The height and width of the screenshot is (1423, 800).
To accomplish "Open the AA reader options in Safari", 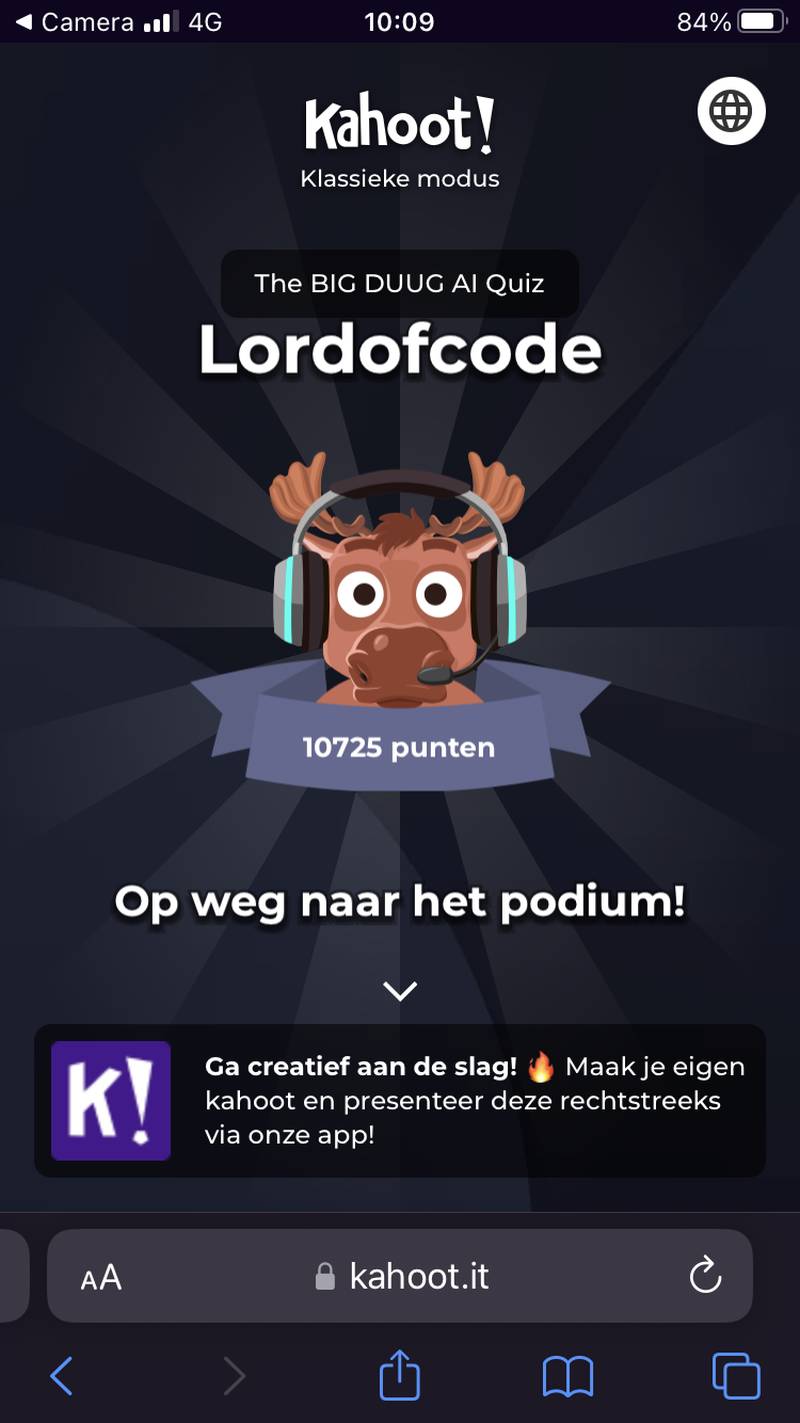I will tap(101, 1277).
